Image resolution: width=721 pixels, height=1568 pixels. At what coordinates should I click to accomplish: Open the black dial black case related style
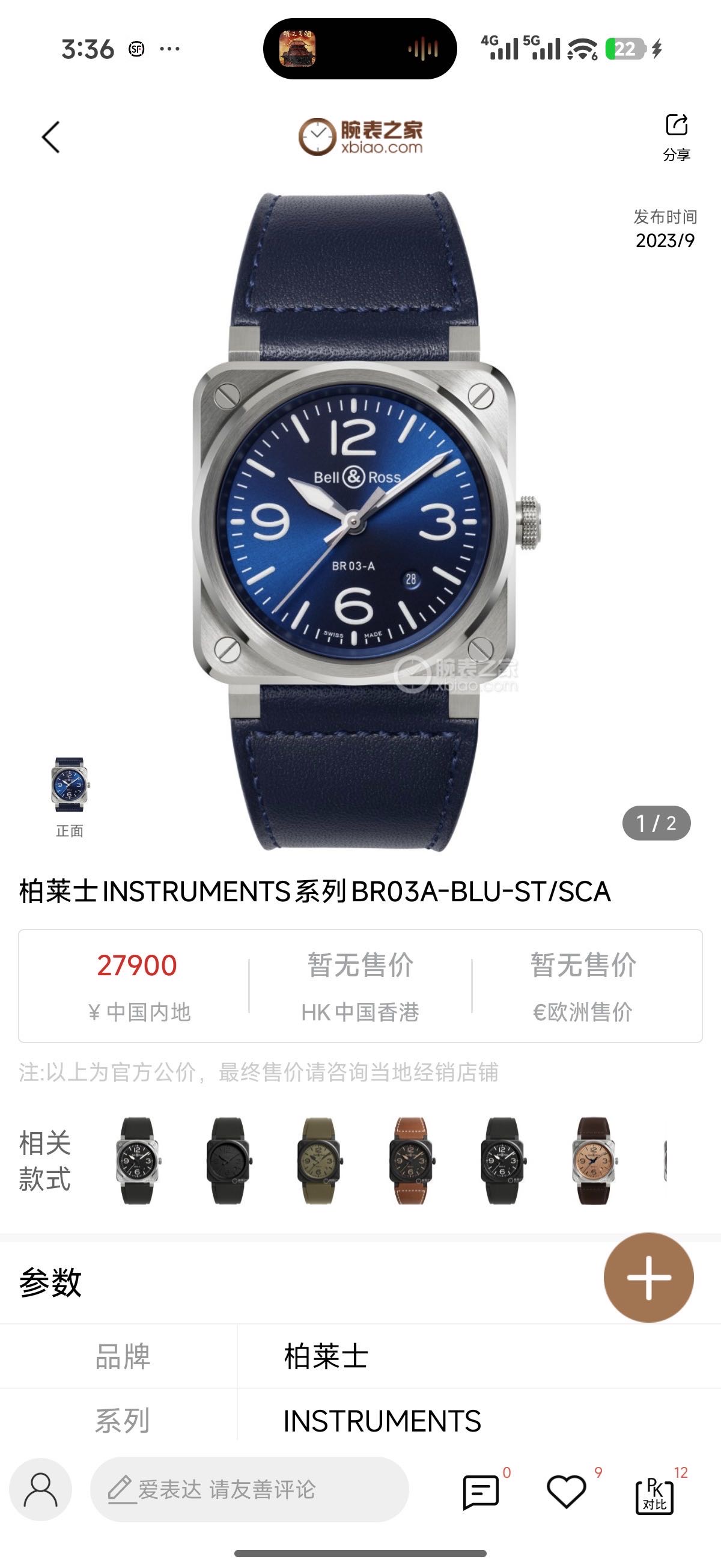501,1160
